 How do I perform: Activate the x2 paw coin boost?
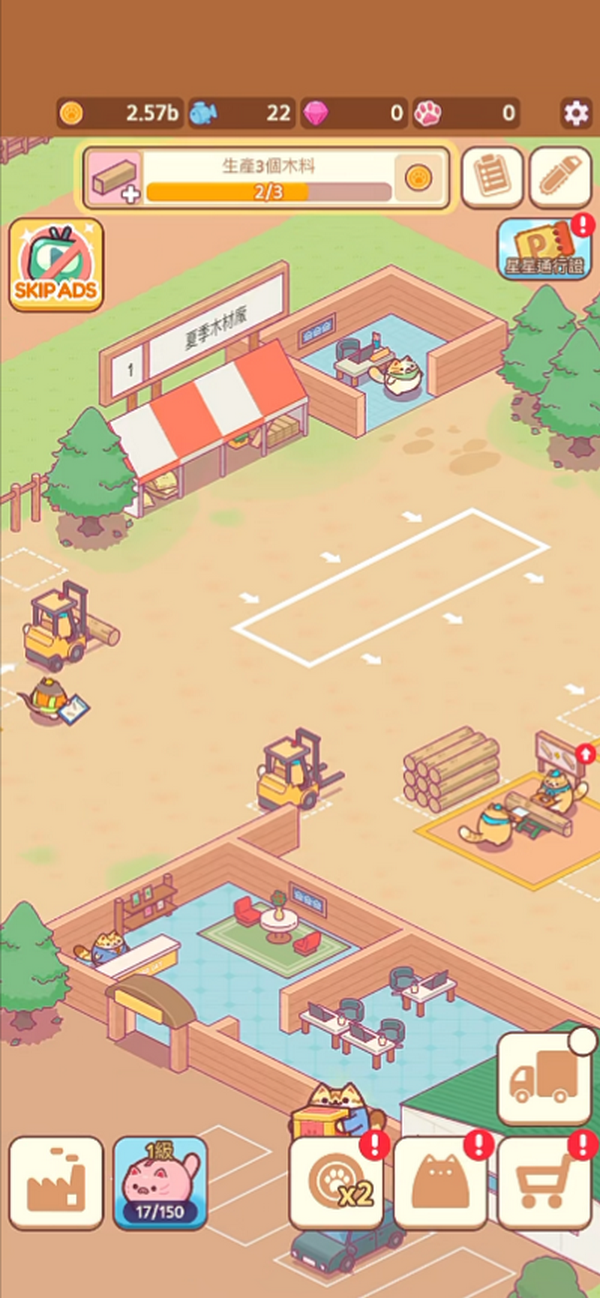(x=336, y=1183)
